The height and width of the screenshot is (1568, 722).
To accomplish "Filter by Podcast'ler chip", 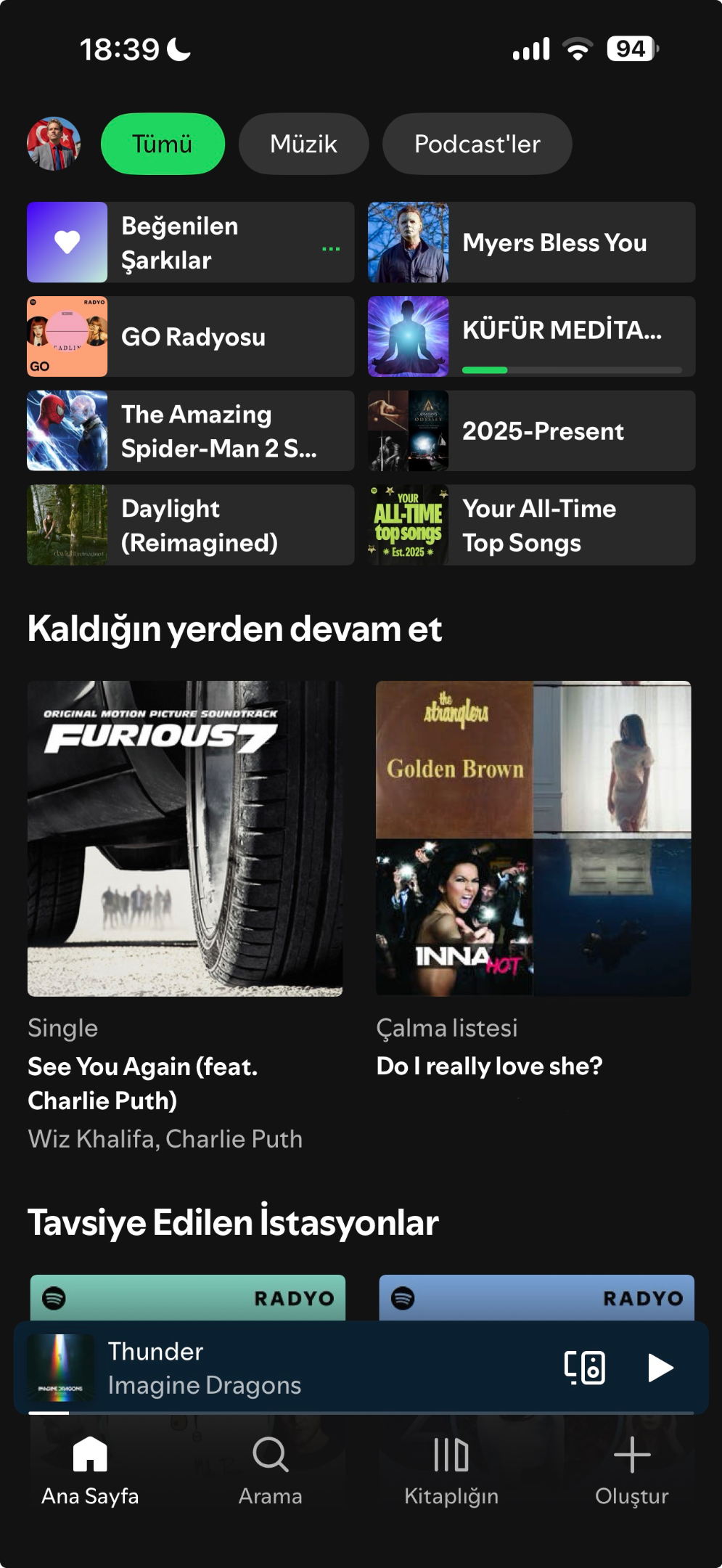I will [x=477, y=144].
